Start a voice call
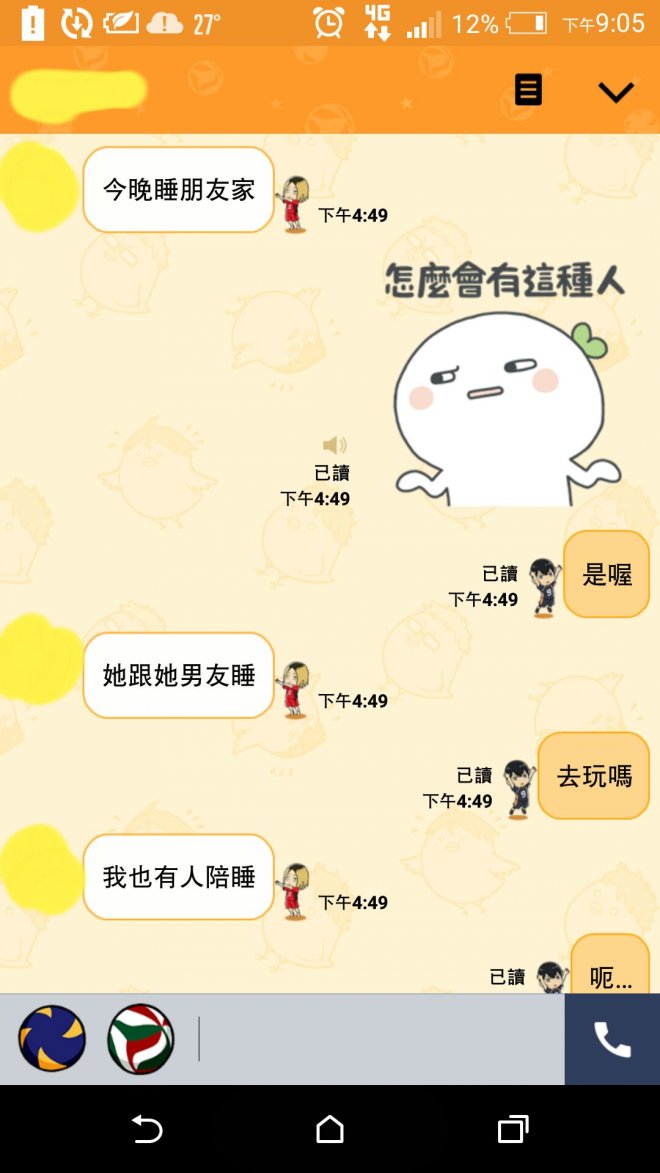The image size is (660, 1173). pos(612,1040)
